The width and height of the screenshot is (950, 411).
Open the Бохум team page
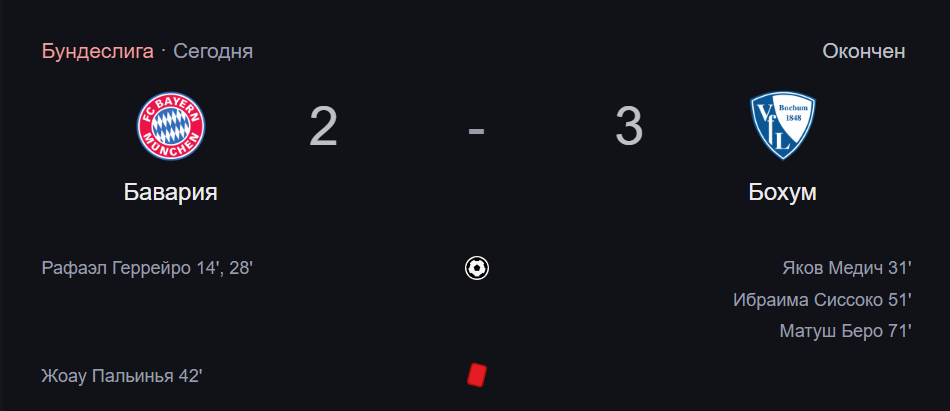click(782, 191)
